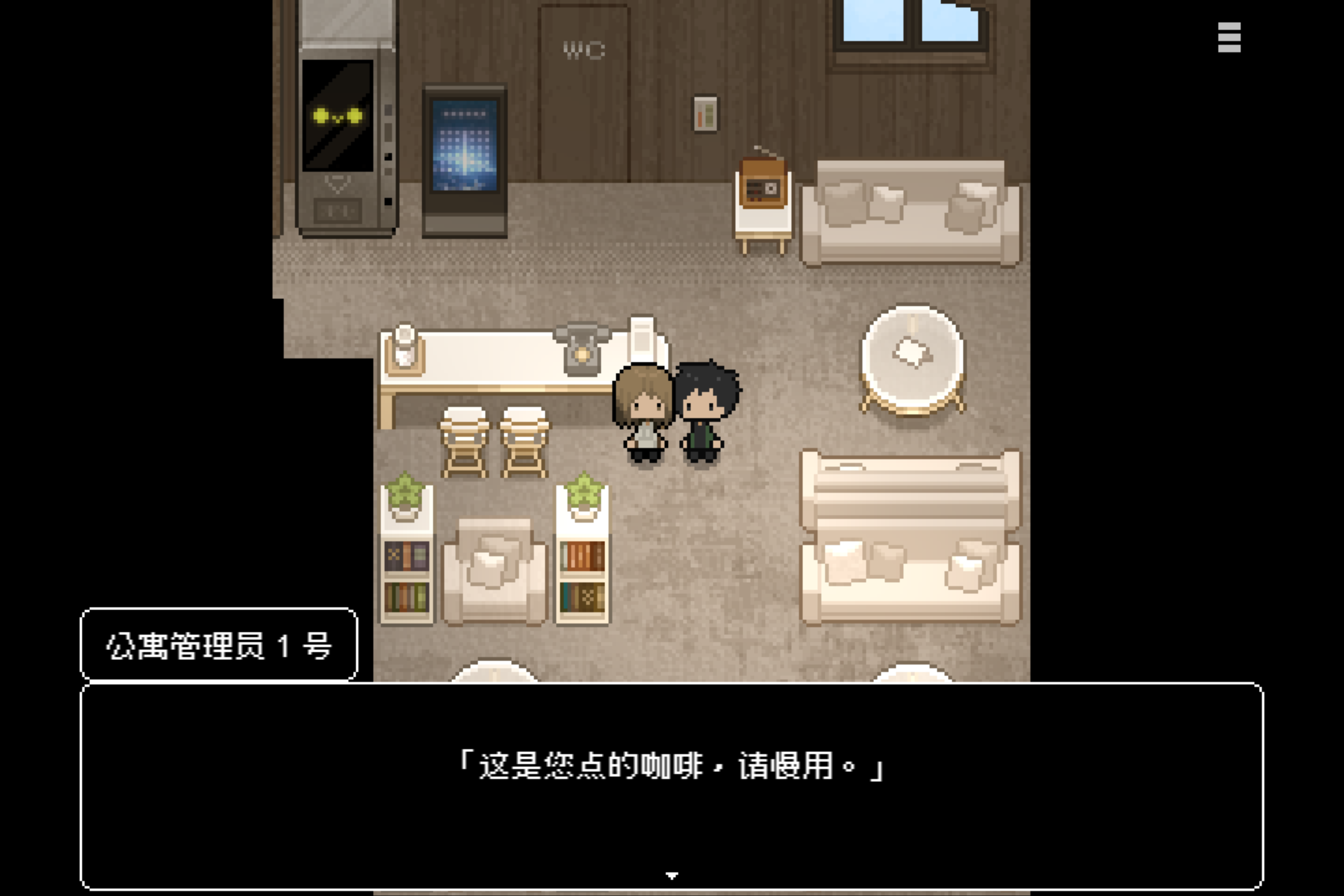The width and height of the screenshot is (1344, 896).
Task: Tap the dialogue box to continue
Action: point(672,786)
